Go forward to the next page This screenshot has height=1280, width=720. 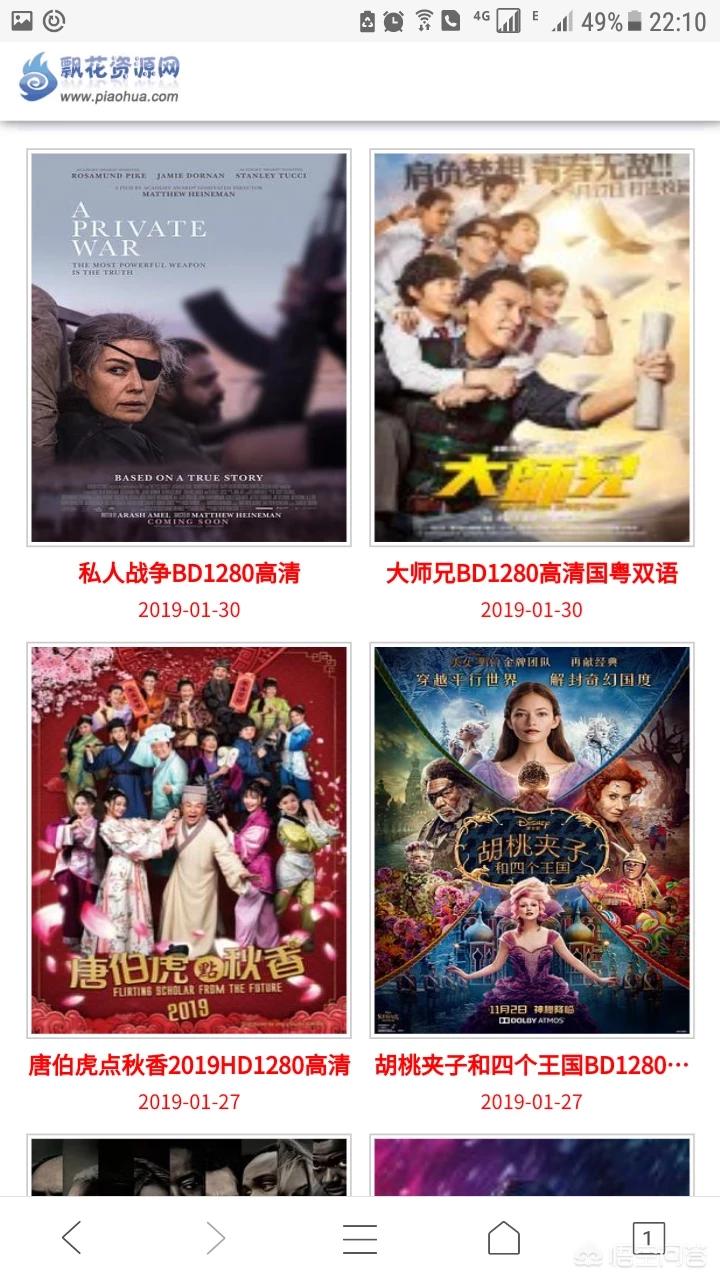(x=215, y=1238)
